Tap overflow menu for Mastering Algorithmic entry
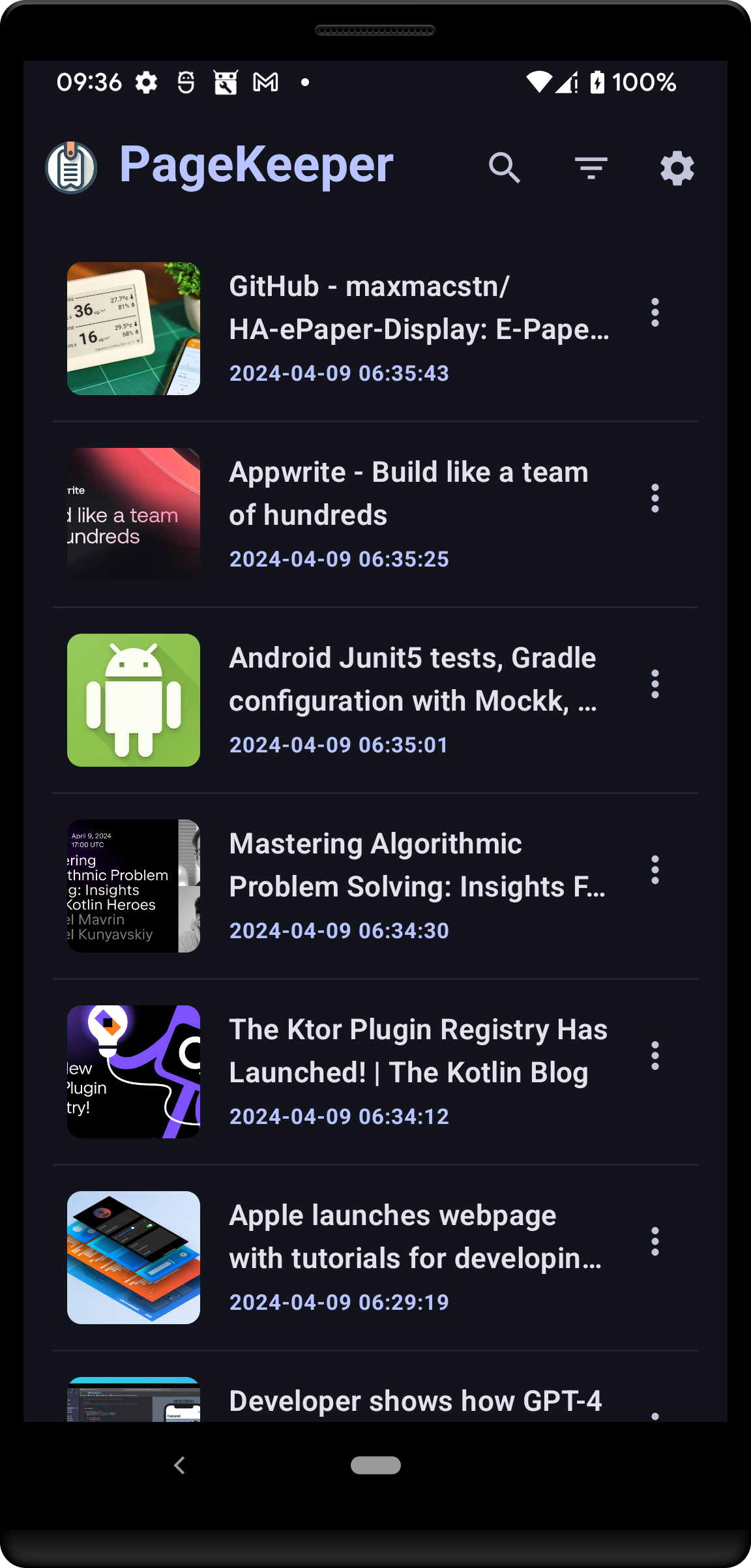This screenshot has width=751, height=1568. pyautogui.click(x=655, y=870)
